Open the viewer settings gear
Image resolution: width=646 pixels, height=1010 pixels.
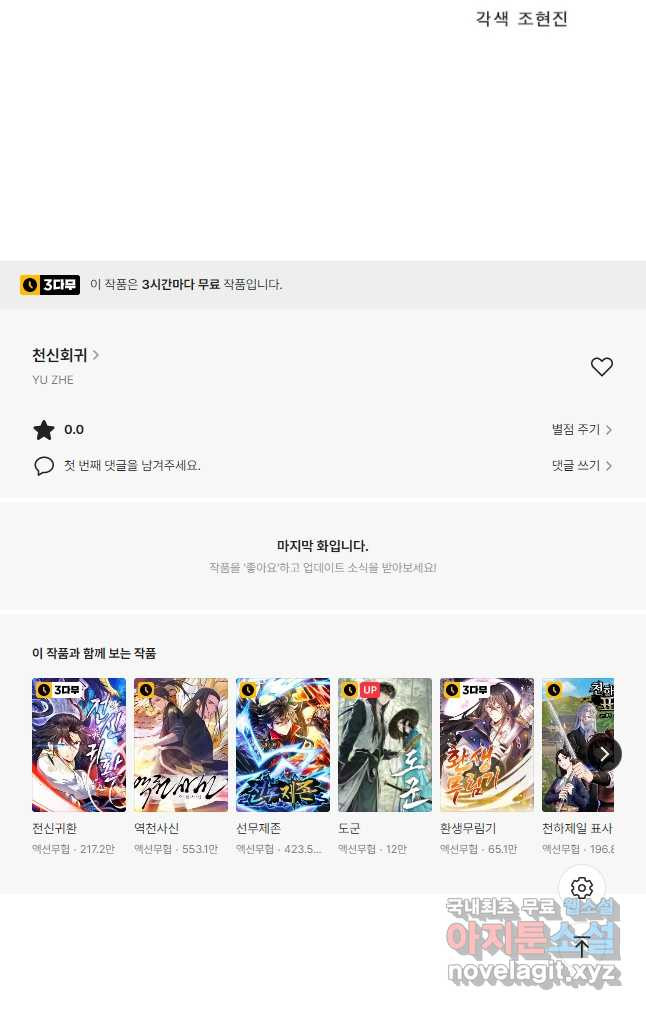coord(582,888)
